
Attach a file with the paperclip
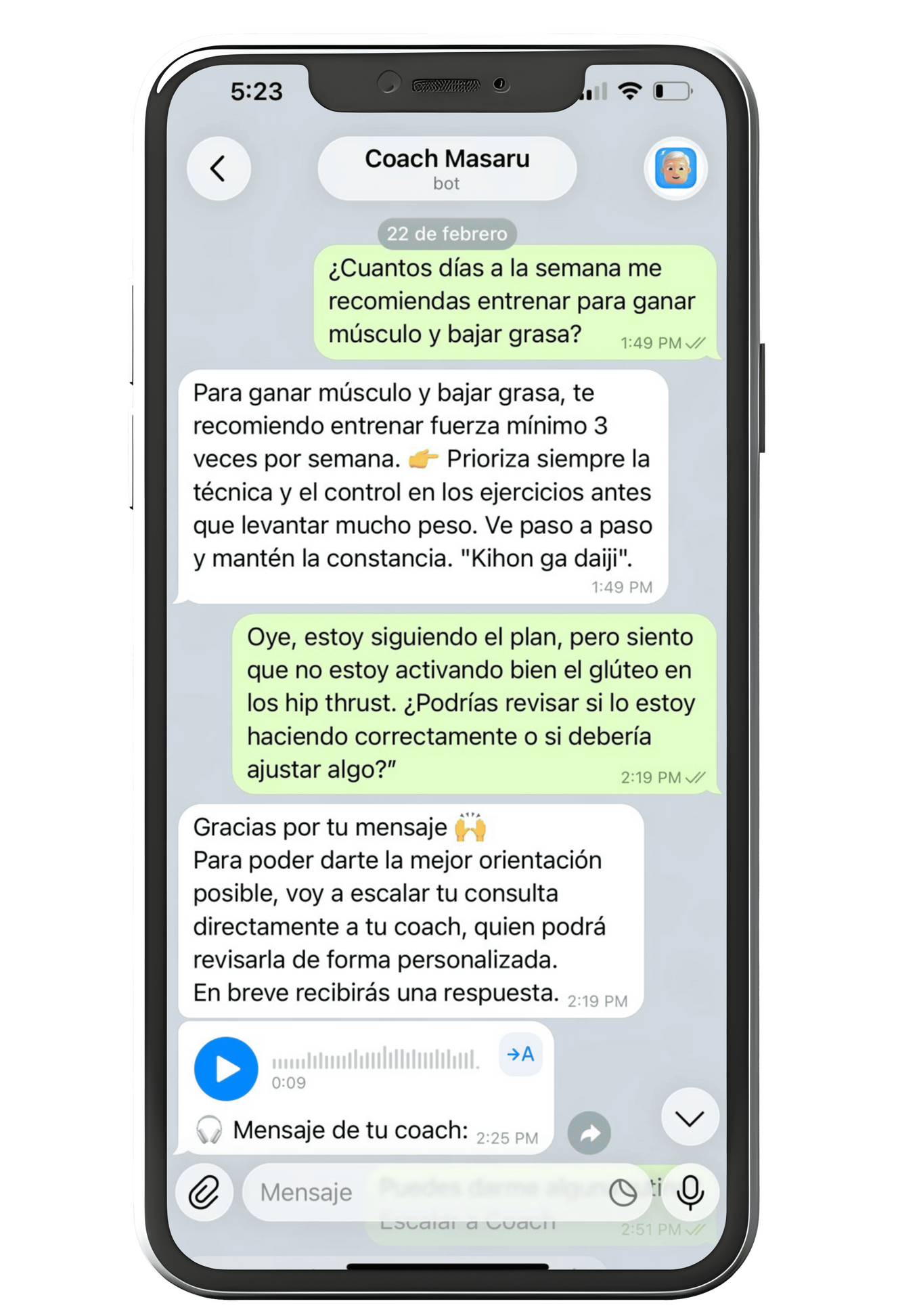tap(204, 1191)
